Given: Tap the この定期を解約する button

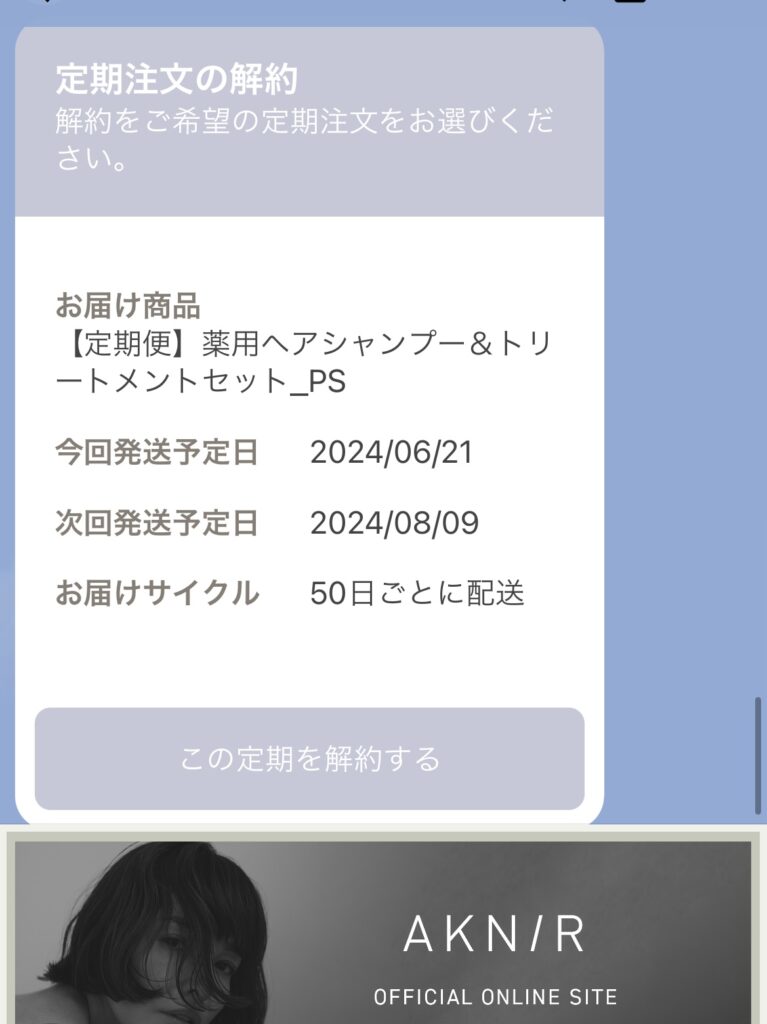Looking at the screenshot, I should pyautogui.click(x=309, y=759).
